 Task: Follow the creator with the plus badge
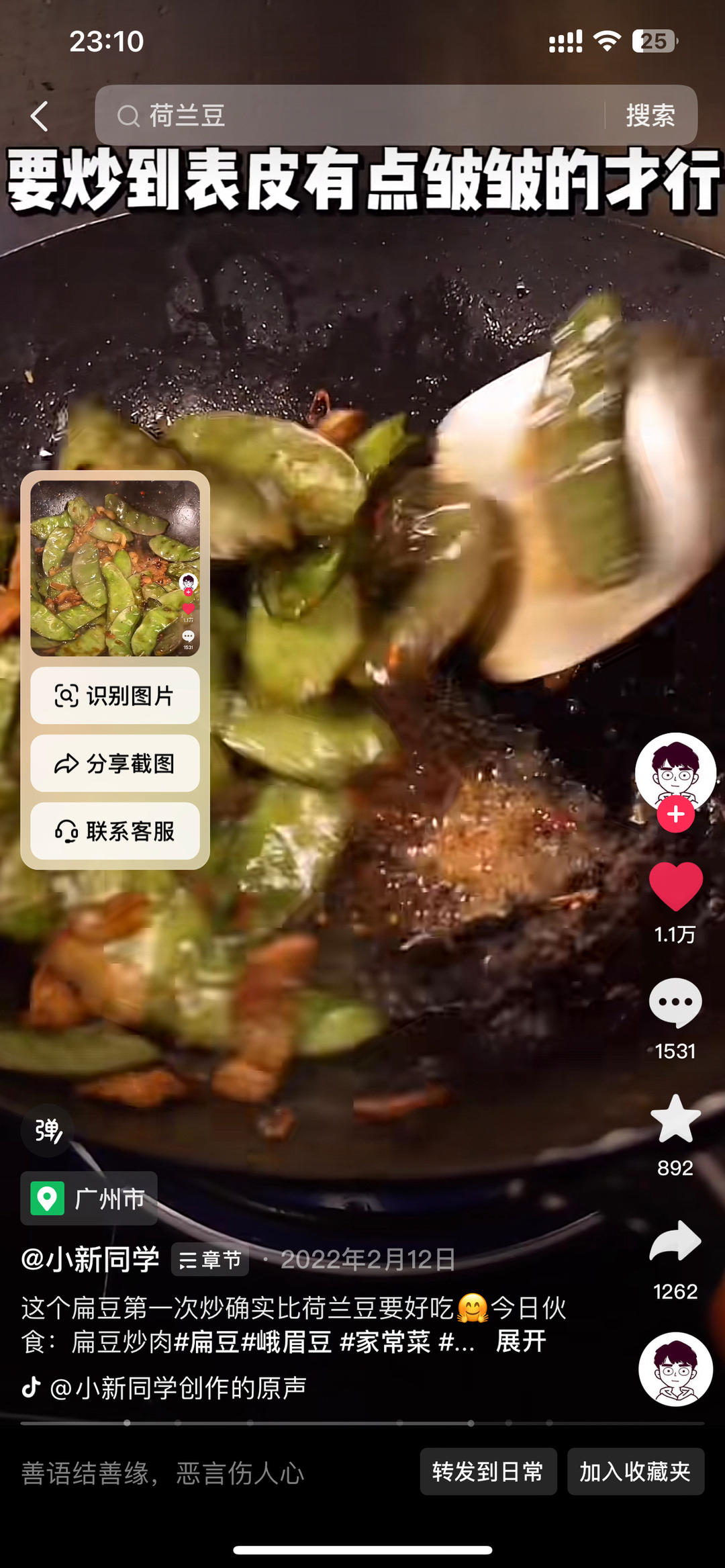675,815
